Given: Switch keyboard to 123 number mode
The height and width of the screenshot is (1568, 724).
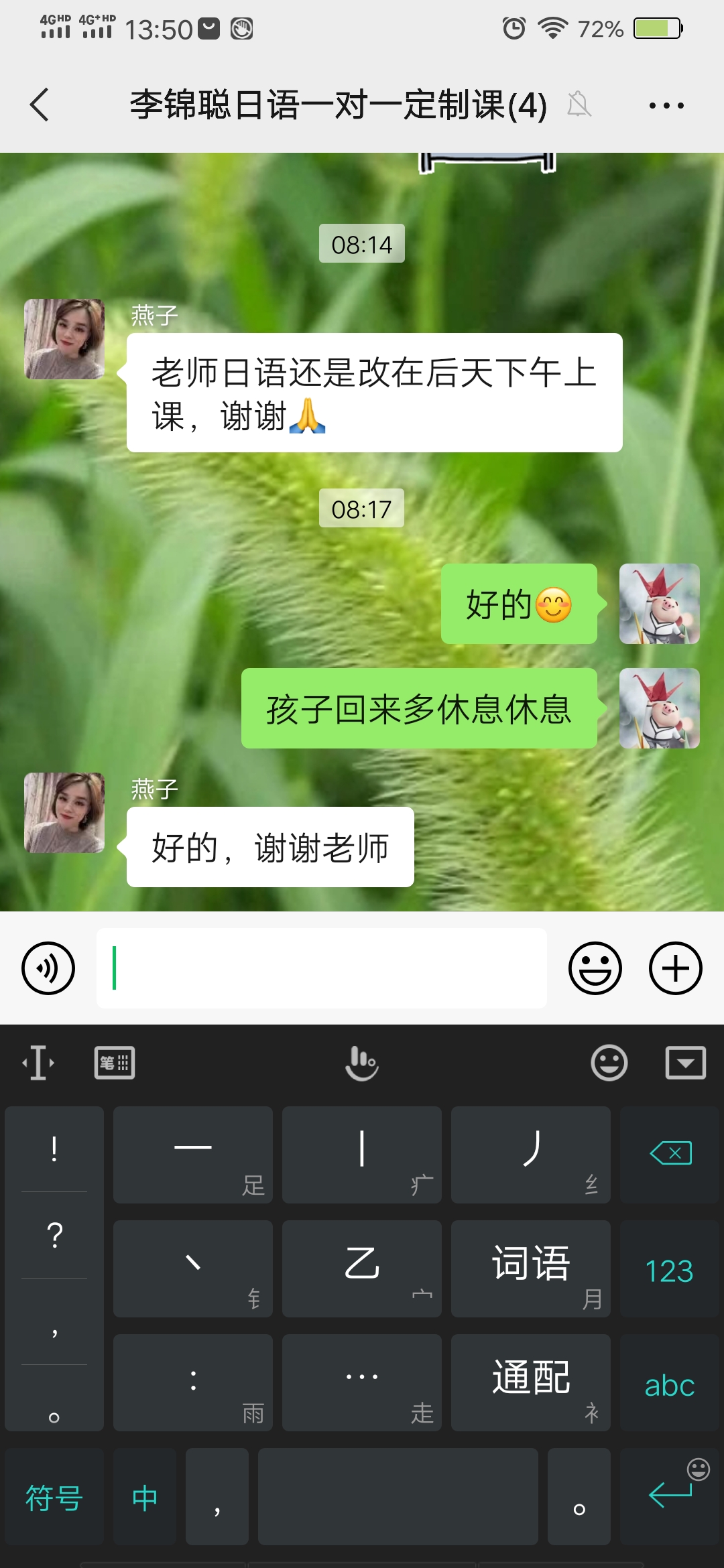Looking at the screenshot, I should (x=670, y=1270).
